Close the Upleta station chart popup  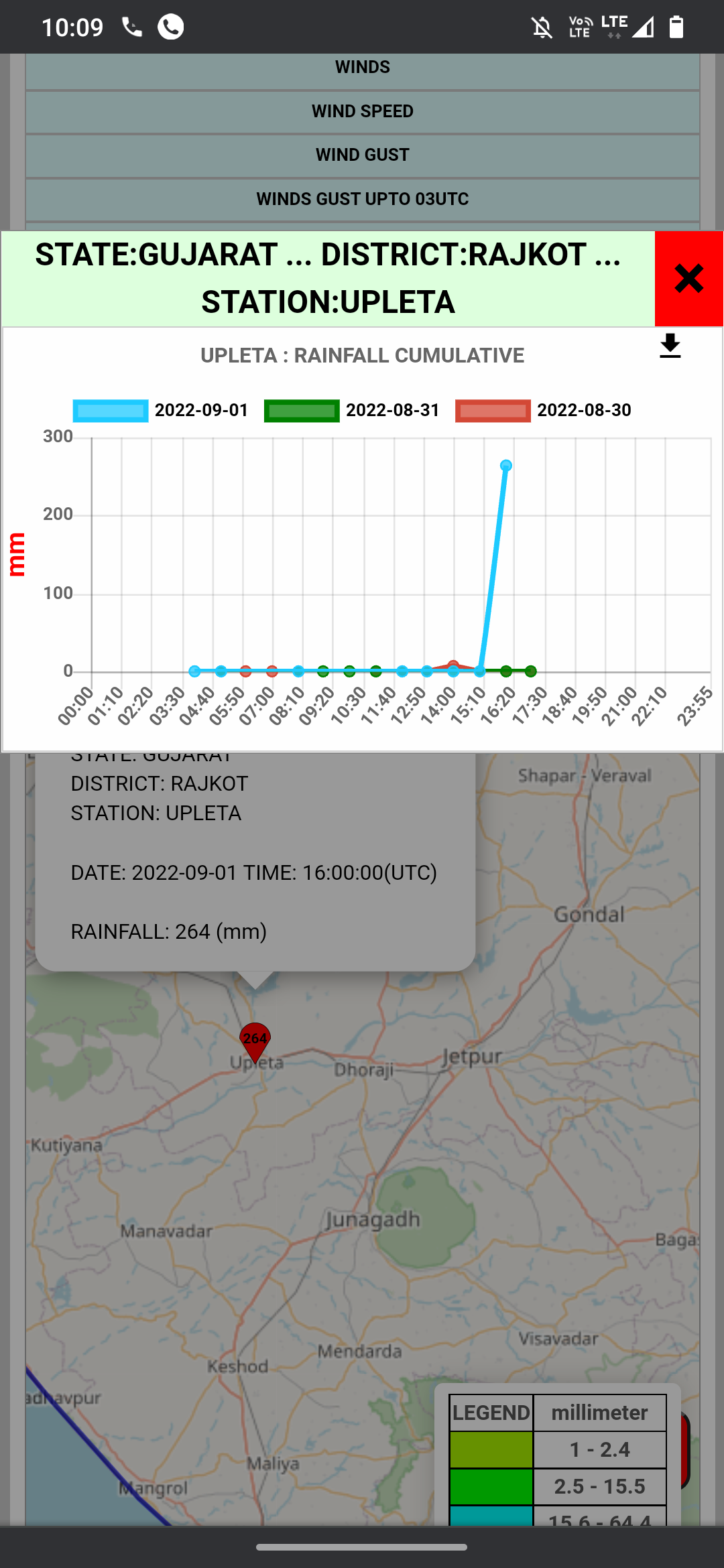(688, 279)
